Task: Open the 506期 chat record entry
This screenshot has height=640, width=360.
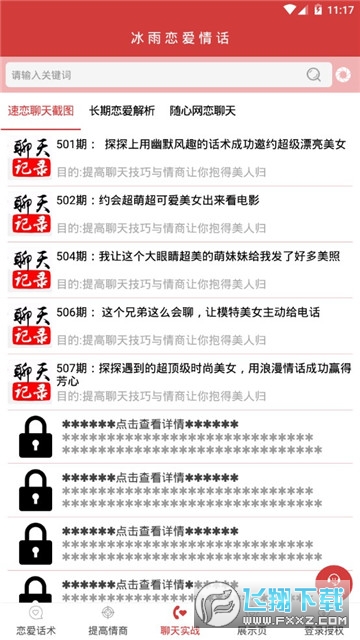Action: coord(180,326)
